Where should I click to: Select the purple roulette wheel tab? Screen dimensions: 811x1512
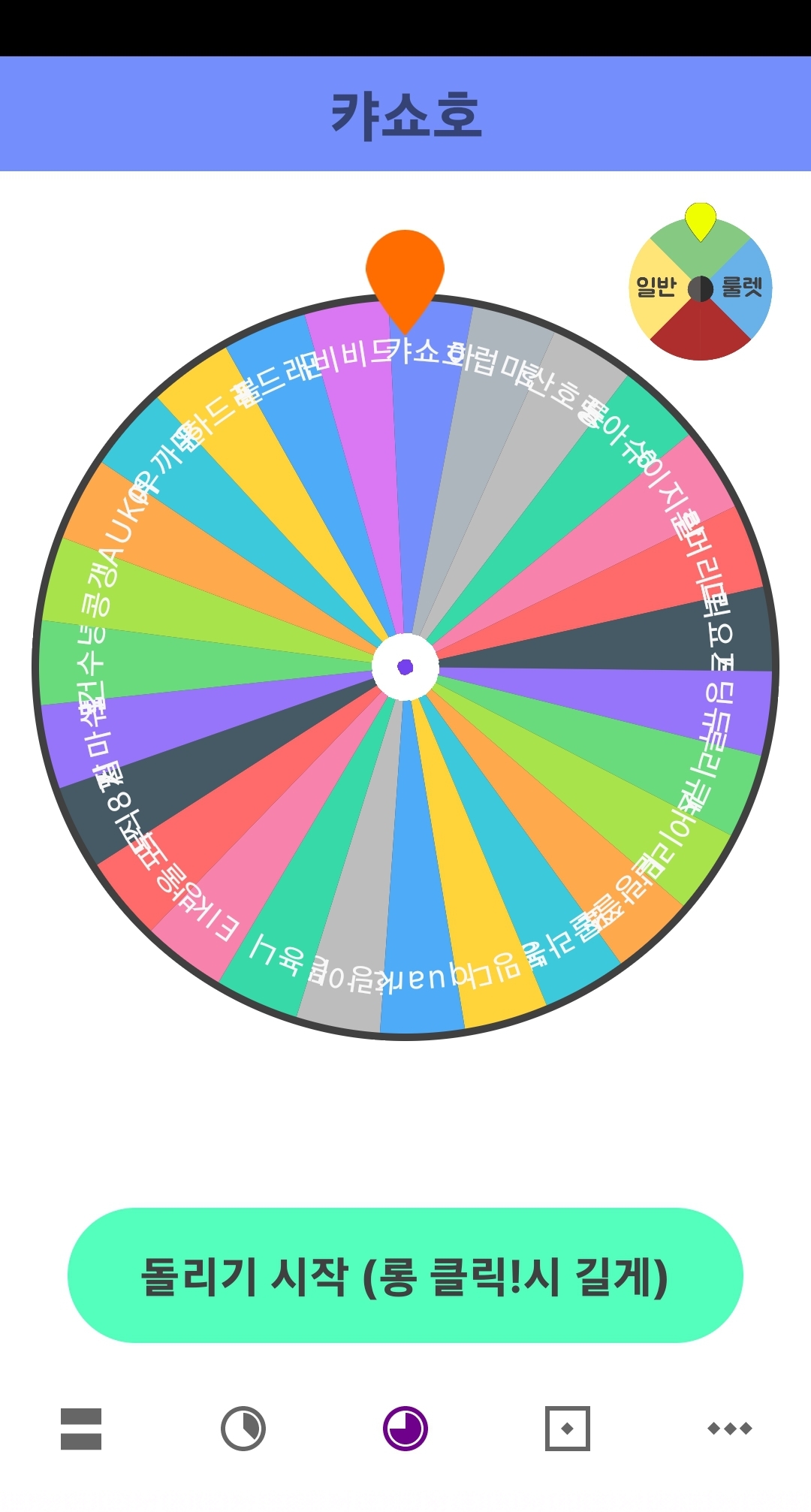tap(405, 1428)
